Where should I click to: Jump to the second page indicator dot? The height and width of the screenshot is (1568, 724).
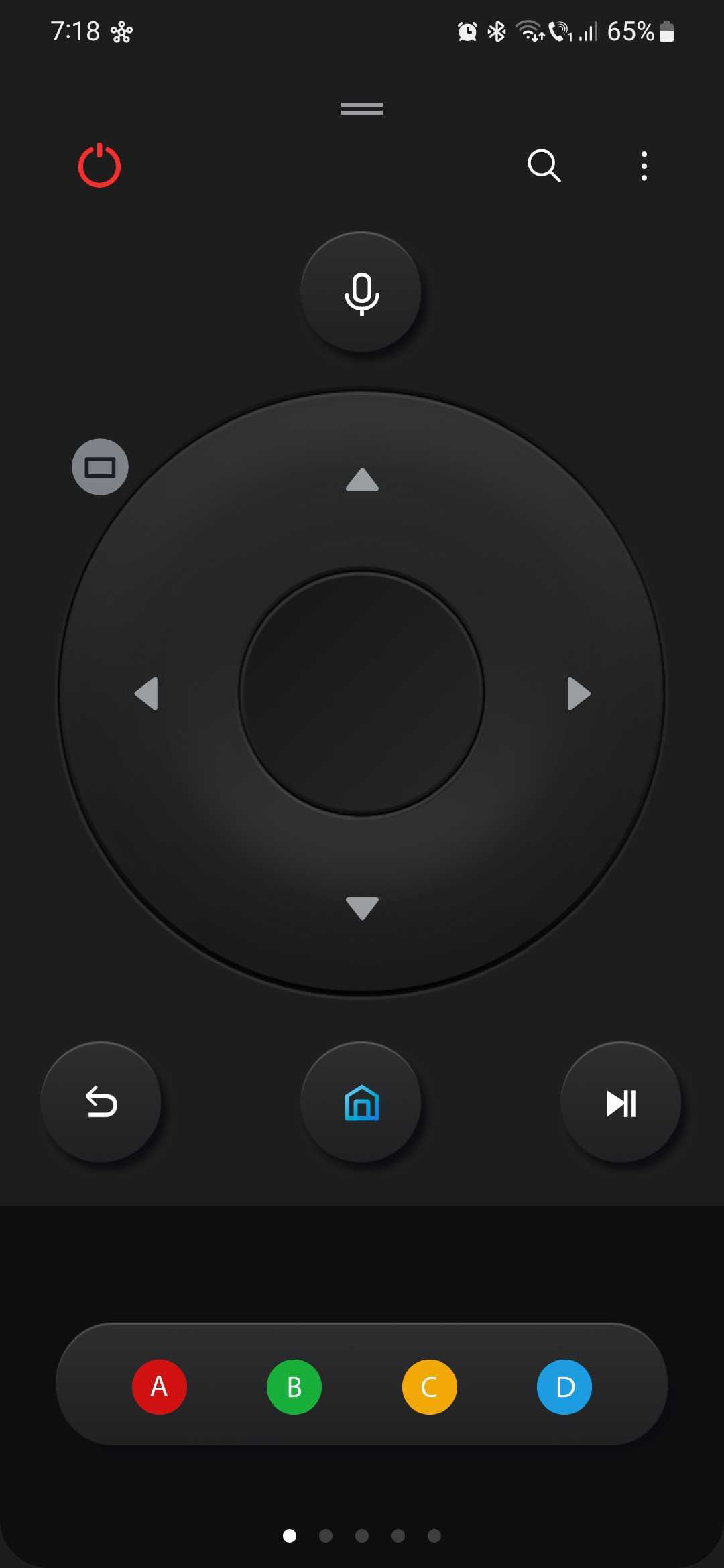click(x=326, y=1536)
